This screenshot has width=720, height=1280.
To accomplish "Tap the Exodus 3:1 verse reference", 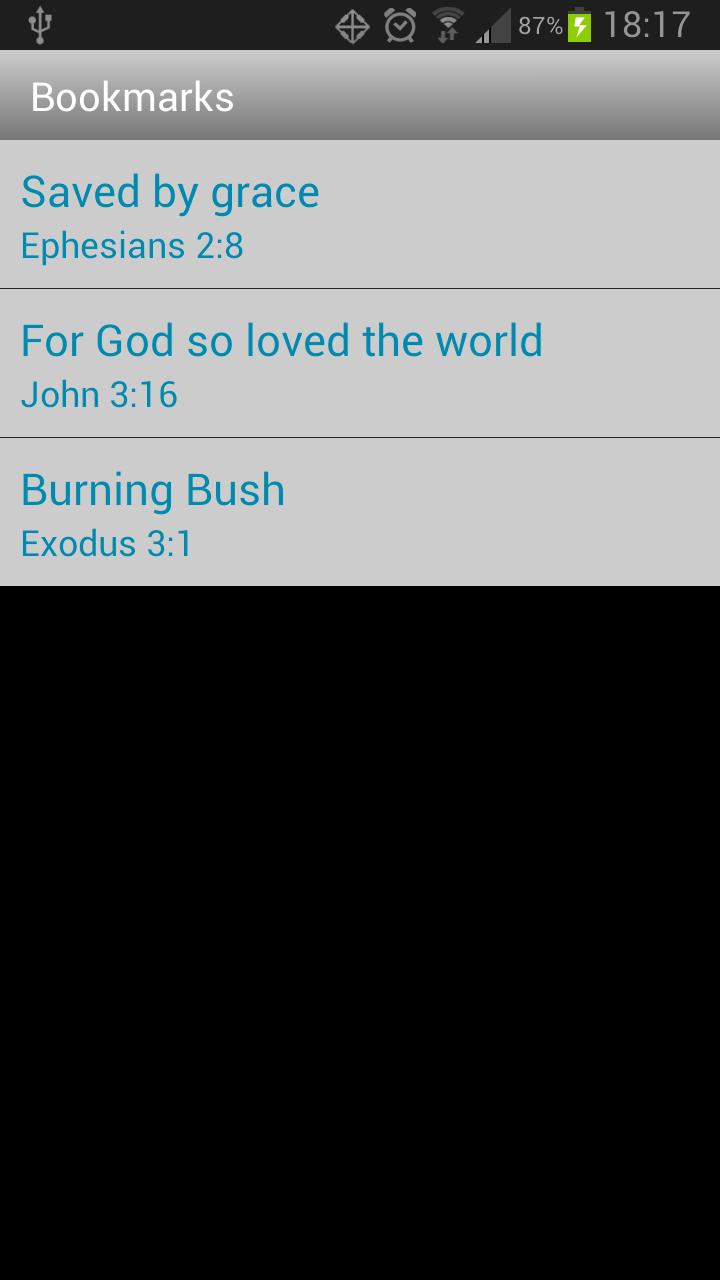I will coord(108,543).
